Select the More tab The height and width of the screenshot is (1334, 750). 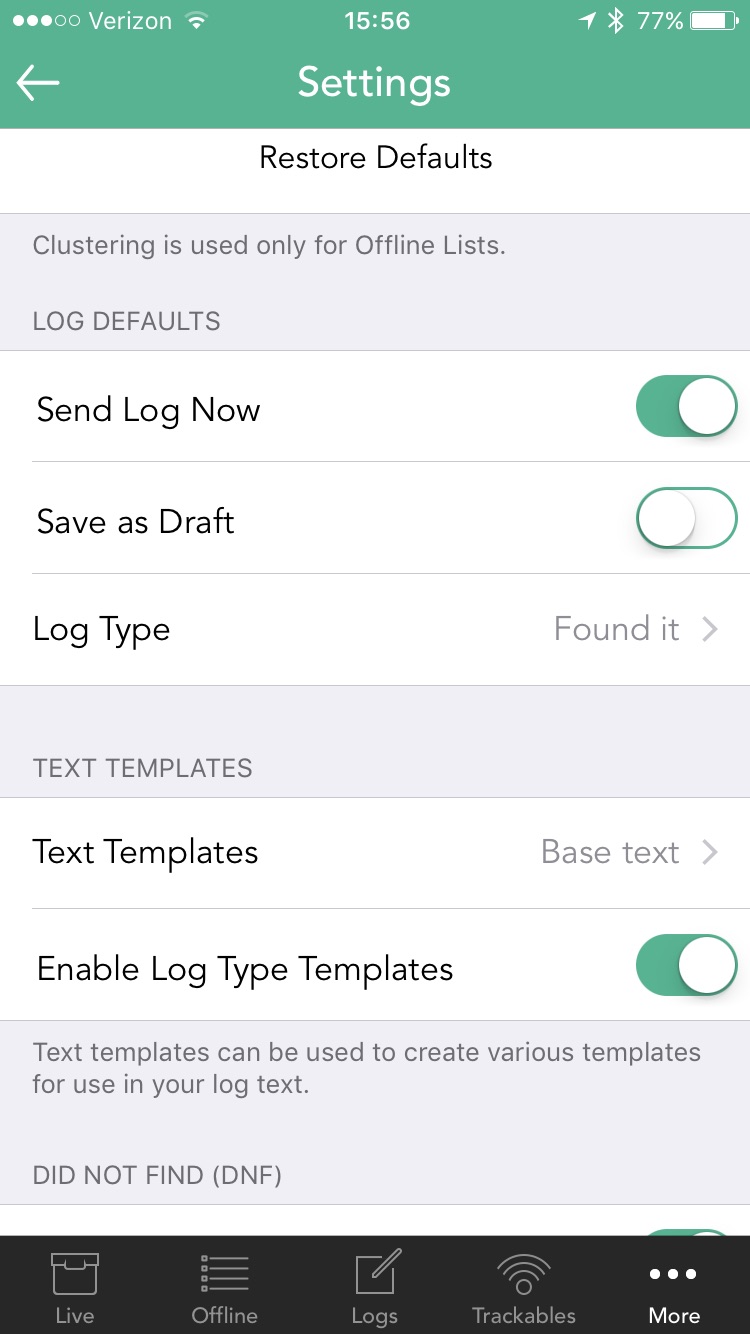click(x=674, y=1287)
